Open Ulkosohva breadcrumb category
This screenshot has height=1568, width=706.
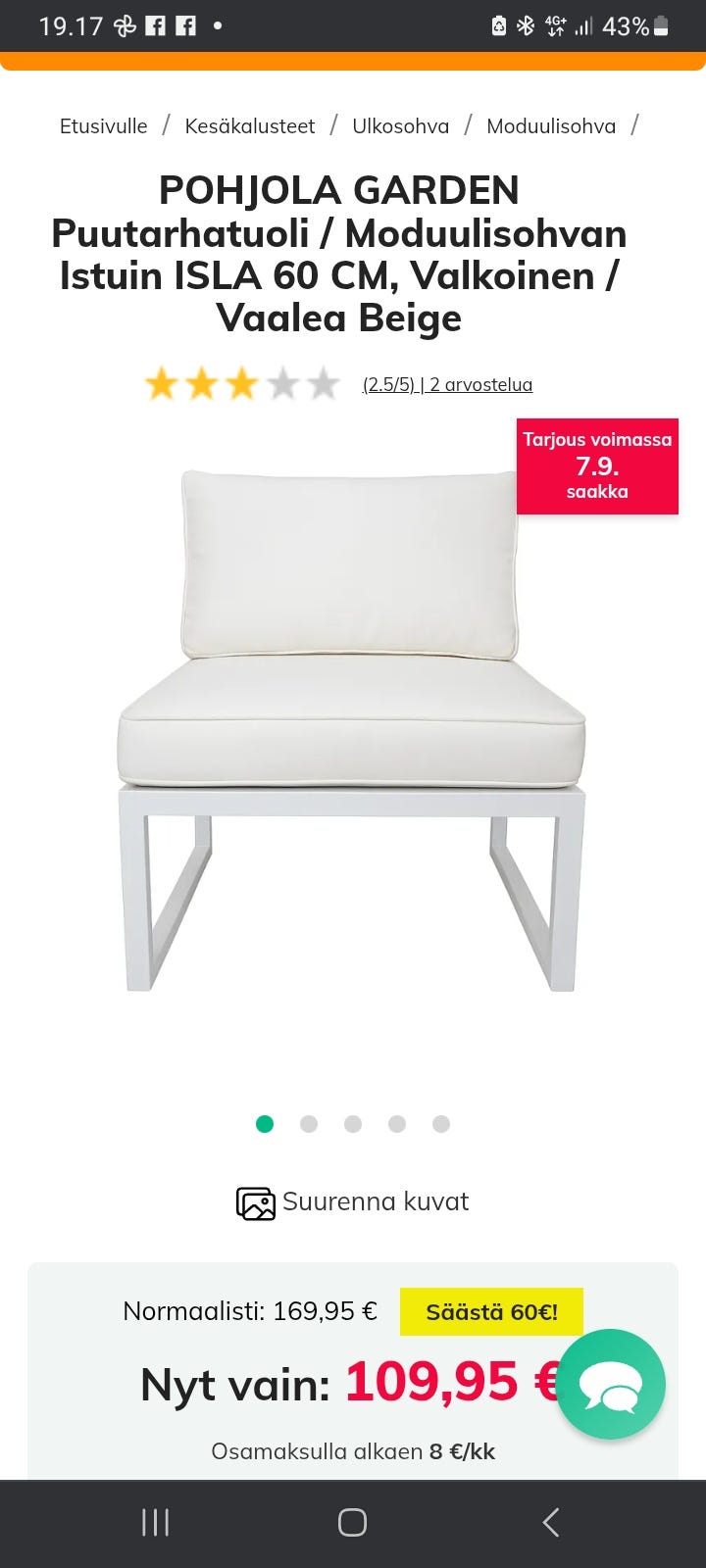[x=400, y=126]
